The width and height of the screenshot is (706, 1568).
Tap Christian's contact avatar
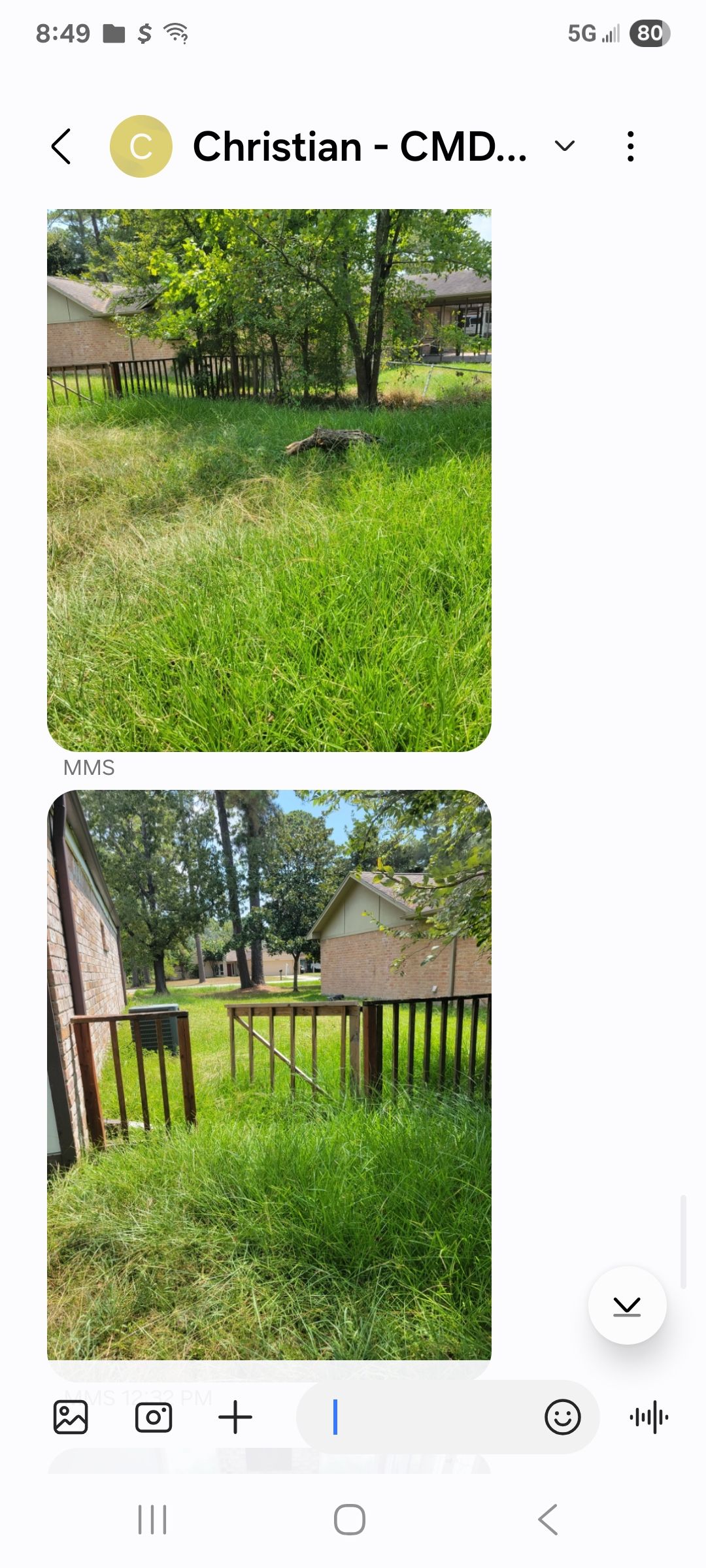[x=141, y=146]
